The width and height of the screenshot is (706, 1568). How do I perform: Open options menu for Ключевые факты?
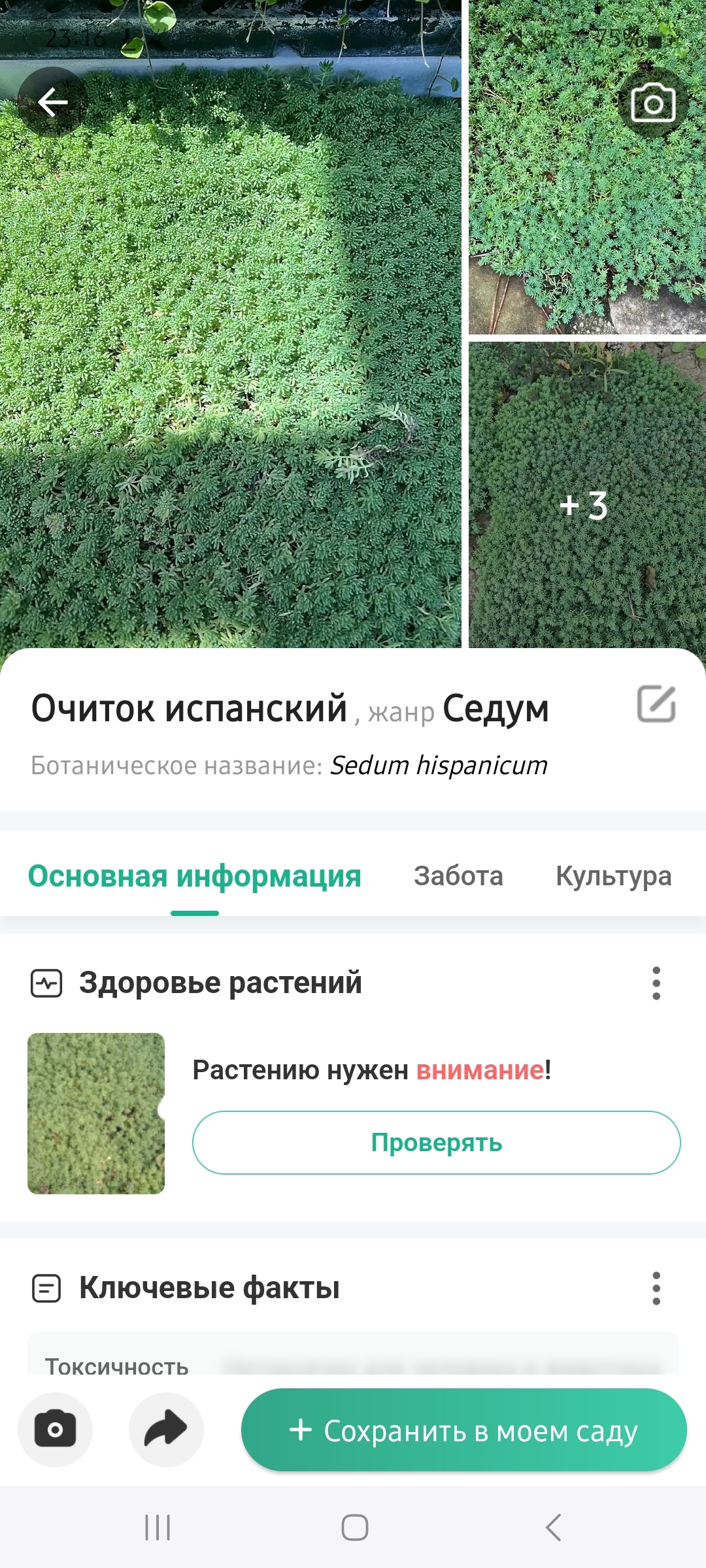point(656,1288)
